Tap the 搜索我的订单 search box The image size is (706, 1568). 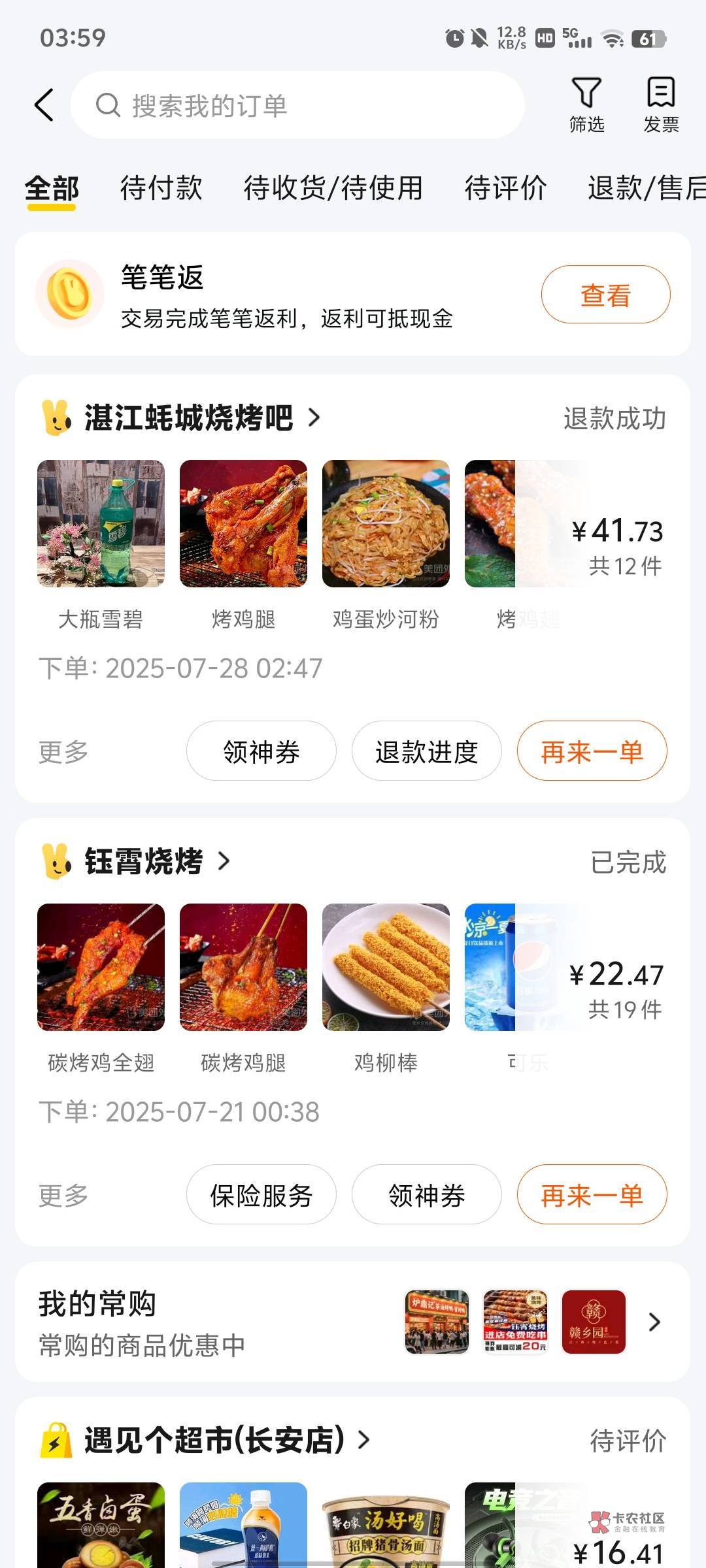[x=297, y=105]
